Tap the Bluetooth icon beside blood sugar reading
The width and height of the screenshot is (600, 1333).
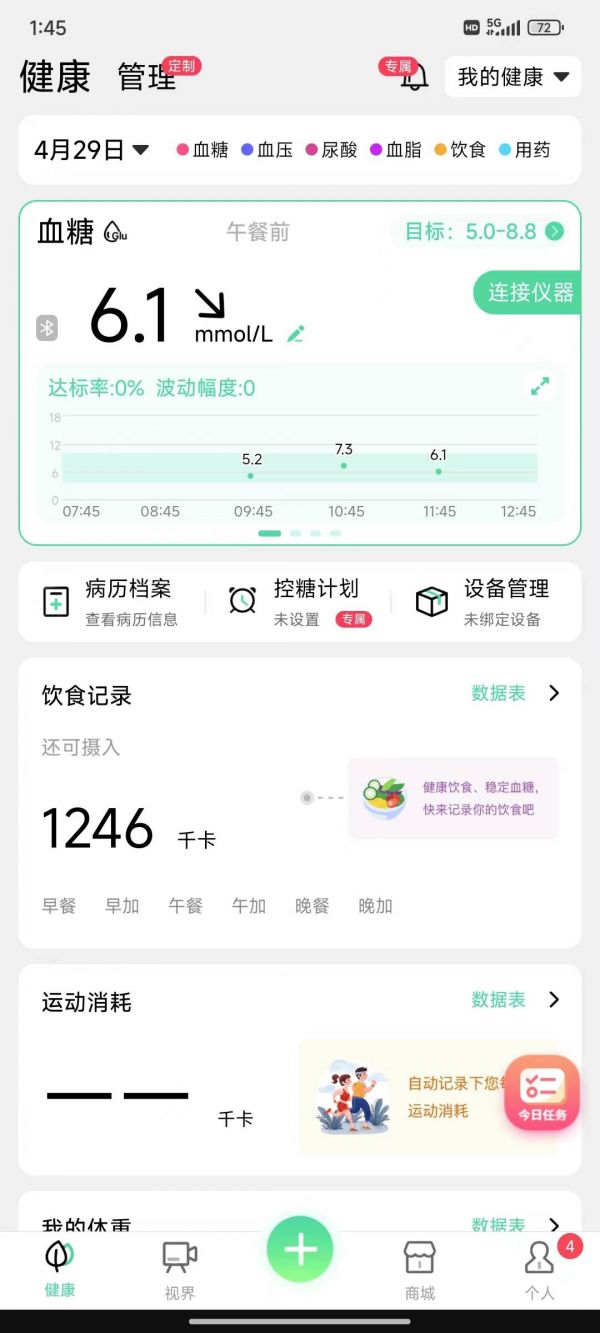[x=47, y=327]
